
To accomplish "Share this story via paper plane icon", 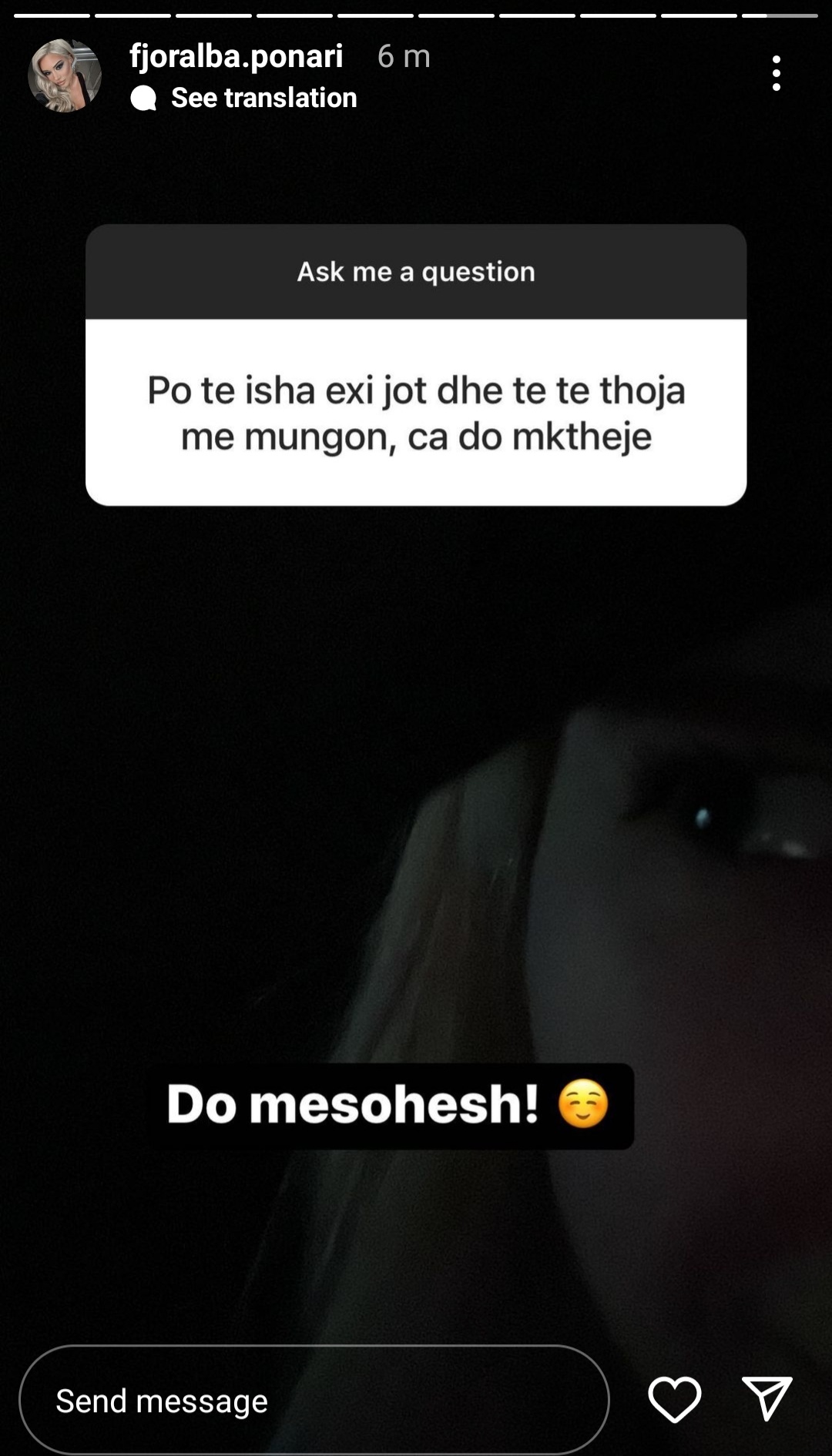I will [x=767, y=1398].
